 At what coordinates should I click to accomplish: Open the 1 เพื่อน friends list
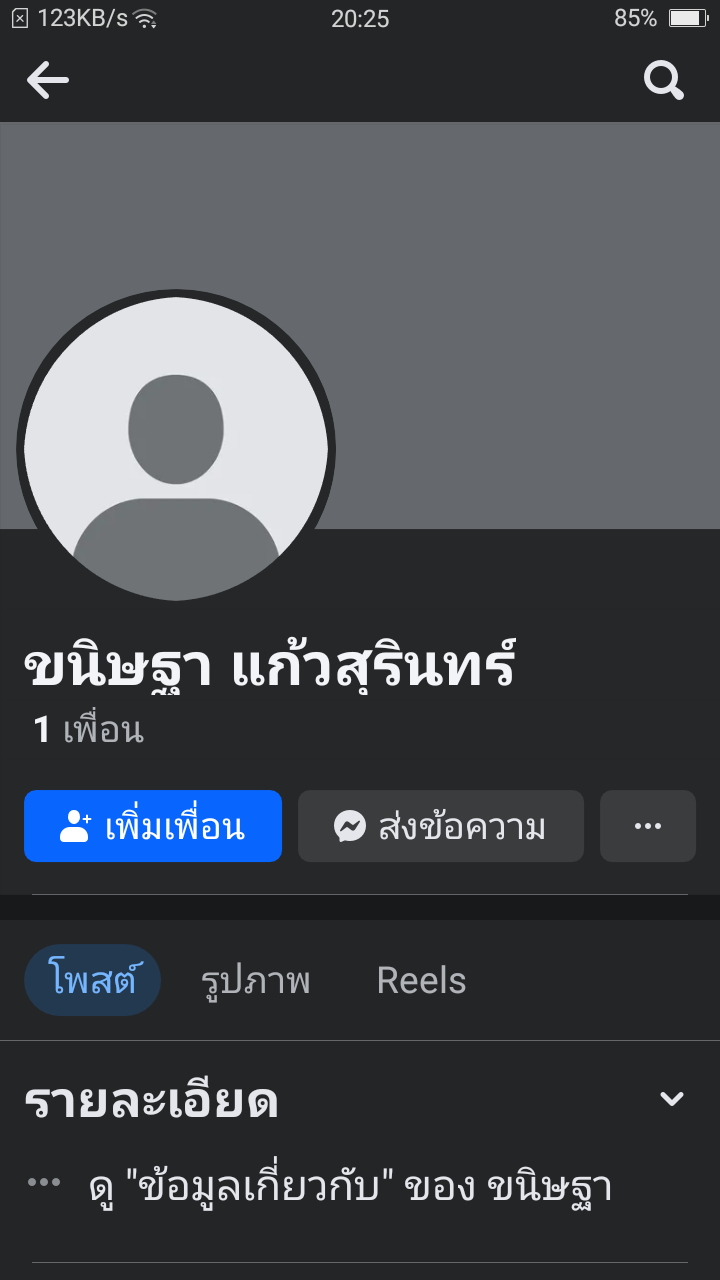[89, 731]
